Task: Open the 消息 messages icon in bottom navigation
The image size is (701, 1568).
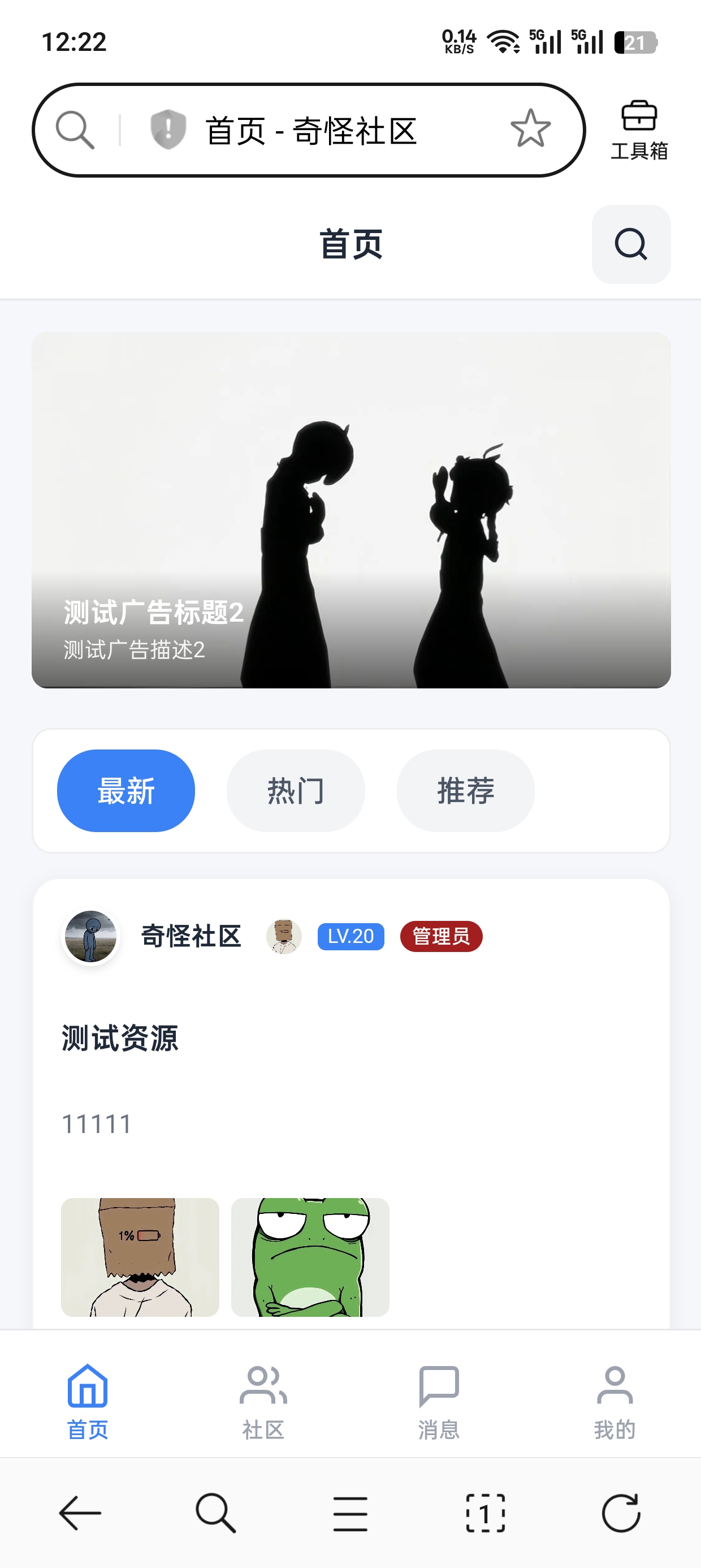Action: (439, 1401)
